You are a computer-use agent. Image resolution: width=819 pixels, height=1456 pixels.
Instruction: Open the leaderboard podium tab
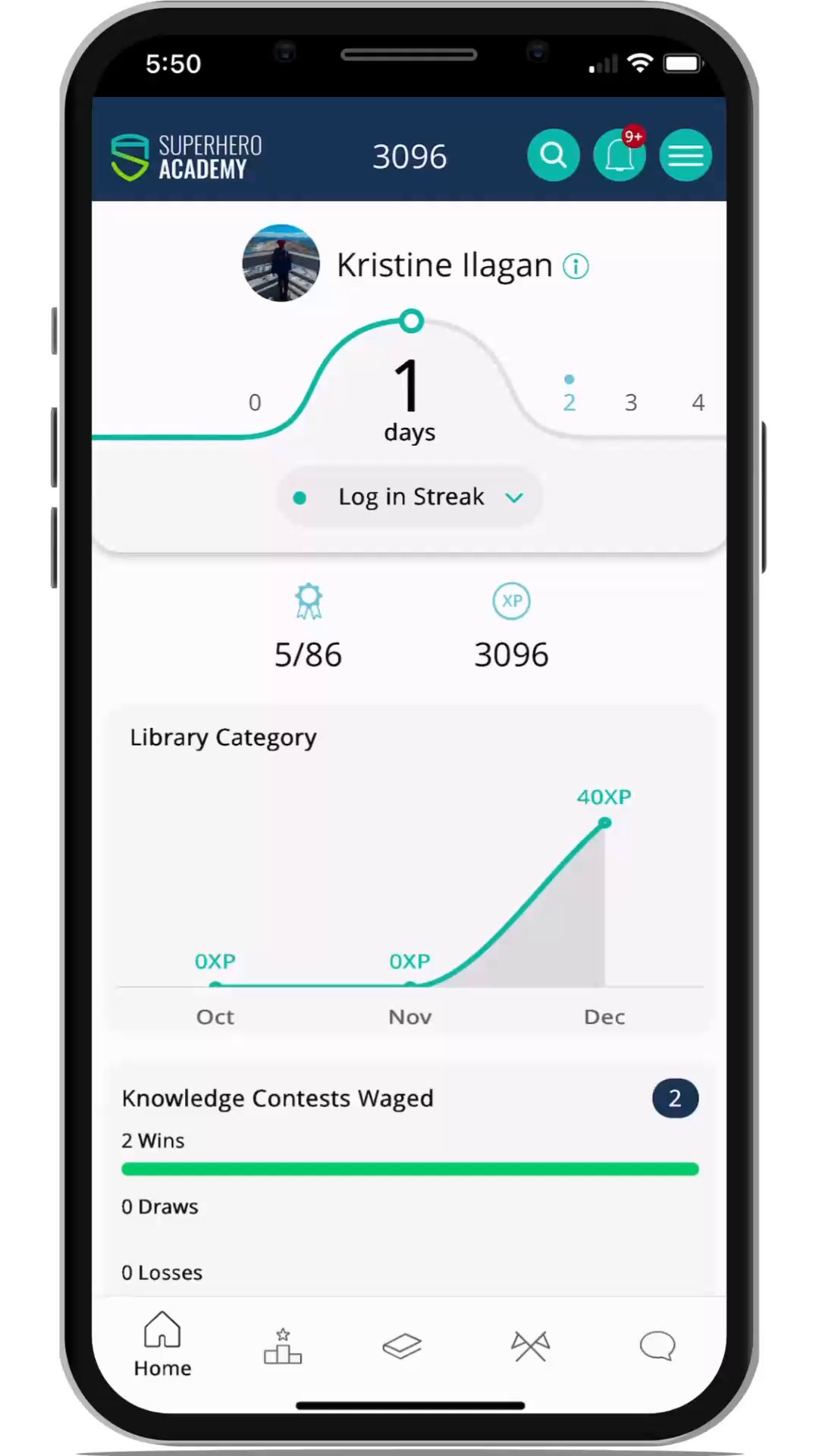pyautogui.click(x=283, y=1347)
